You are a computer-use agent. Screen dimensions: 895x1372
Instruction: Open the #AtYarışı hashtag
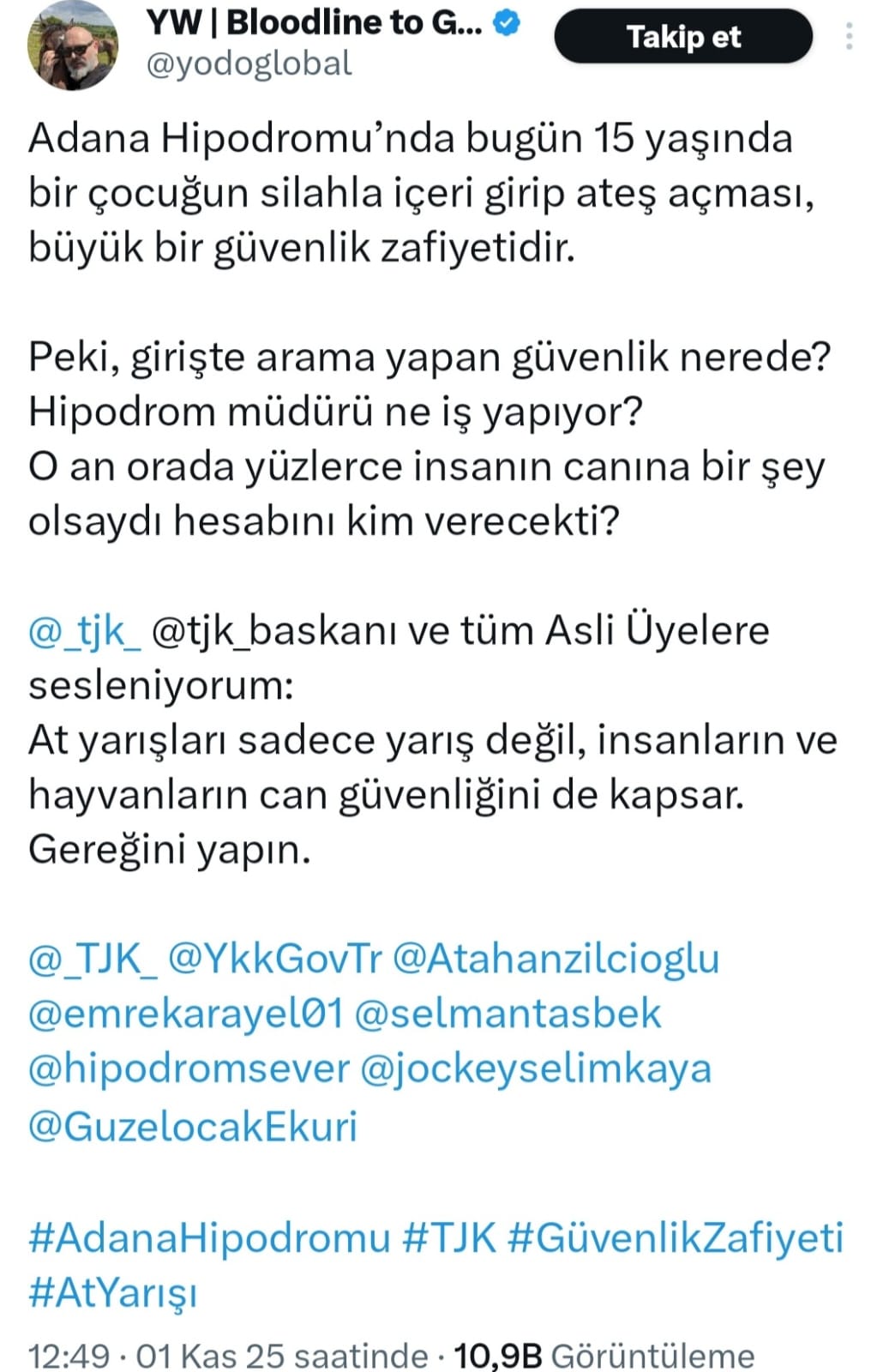pos(113,1292)
